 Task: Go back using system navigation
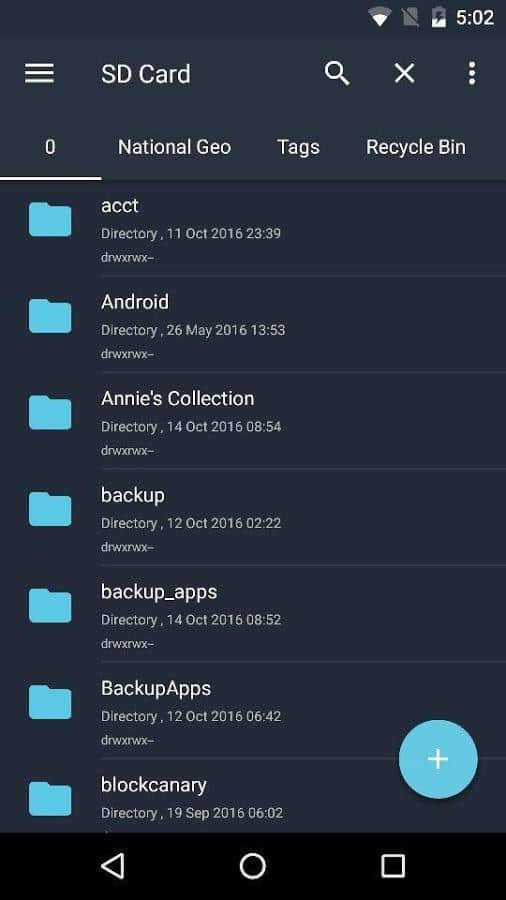tap(113, 866)
